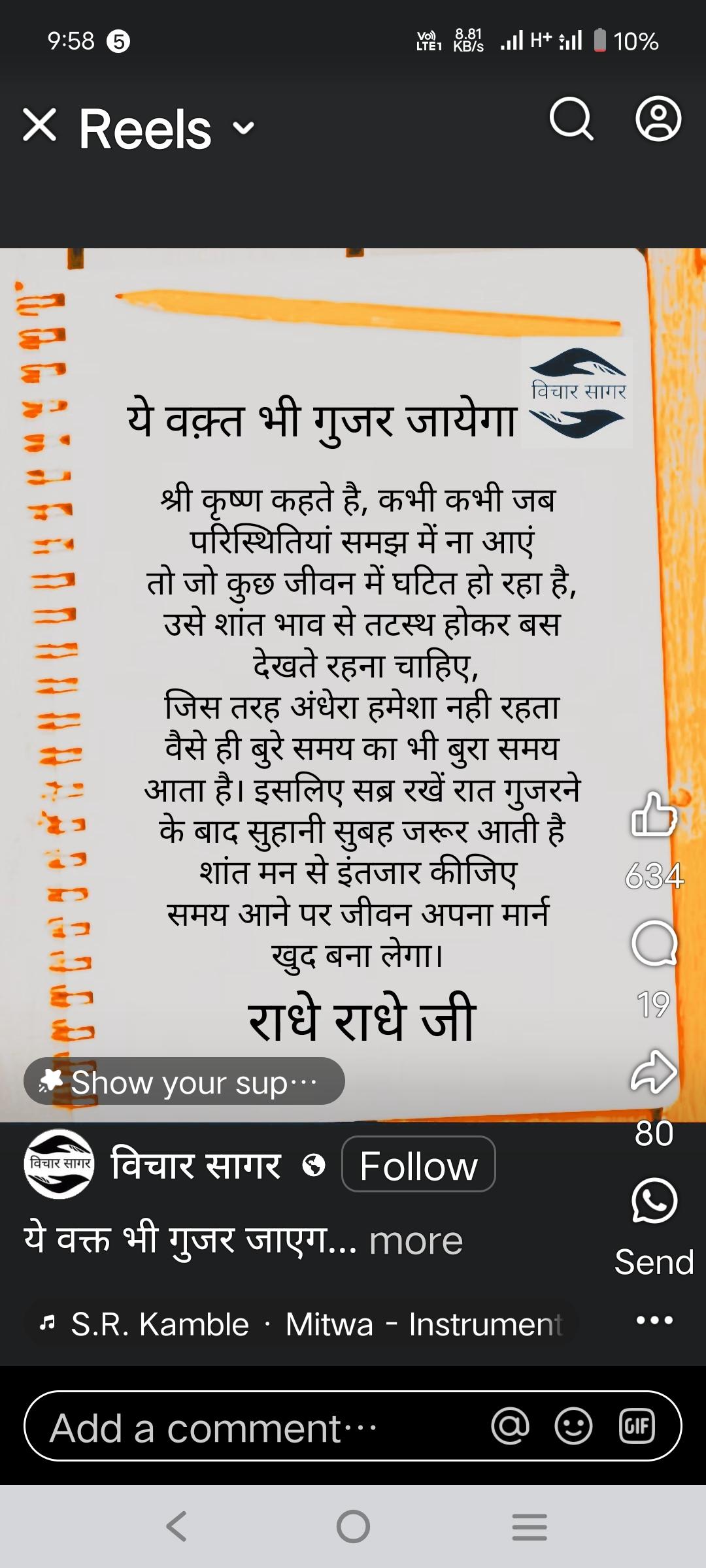Close the Reels viewer
The width and height of the screenshot is (706, 1568).
(x=39, y=125)
